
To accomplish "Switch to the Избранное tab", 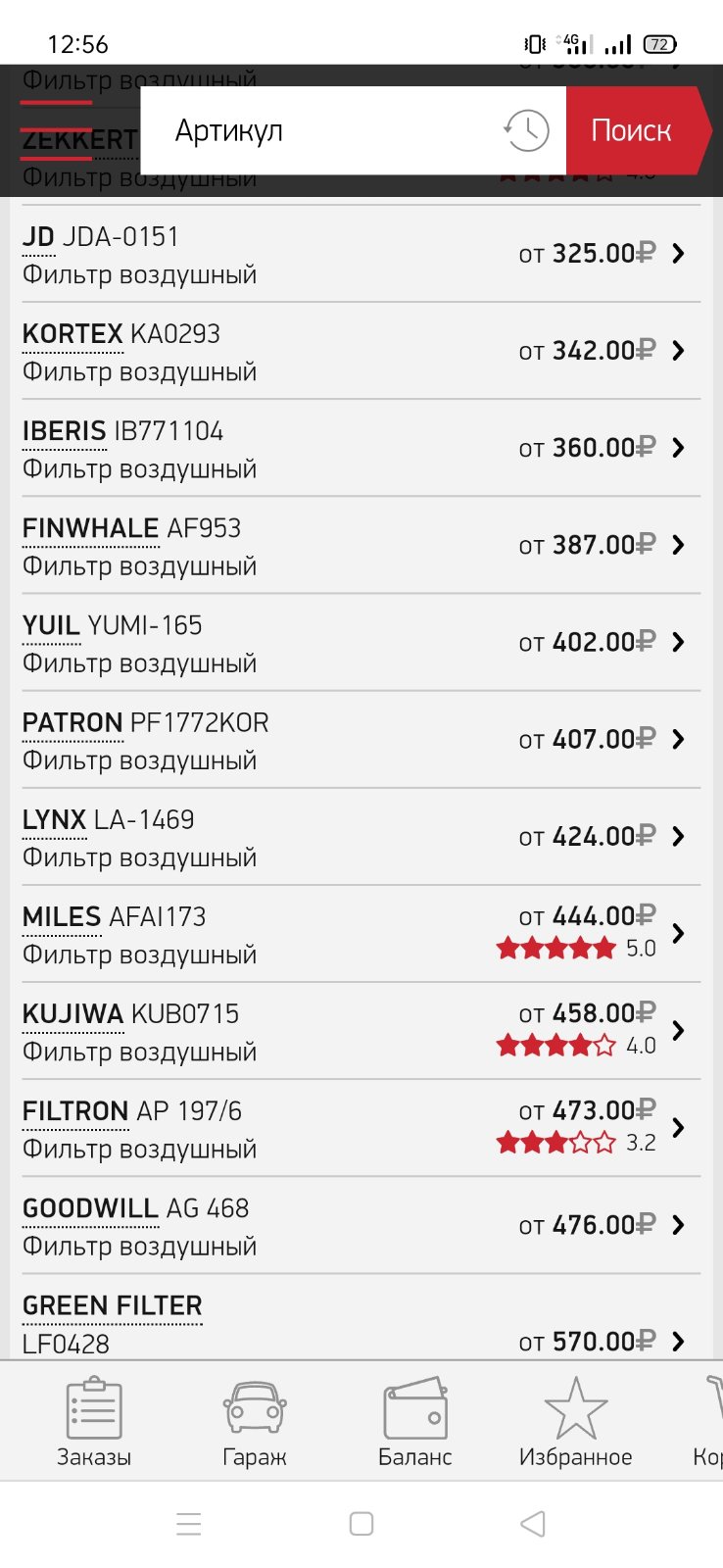I will [x=576, y=1421].
